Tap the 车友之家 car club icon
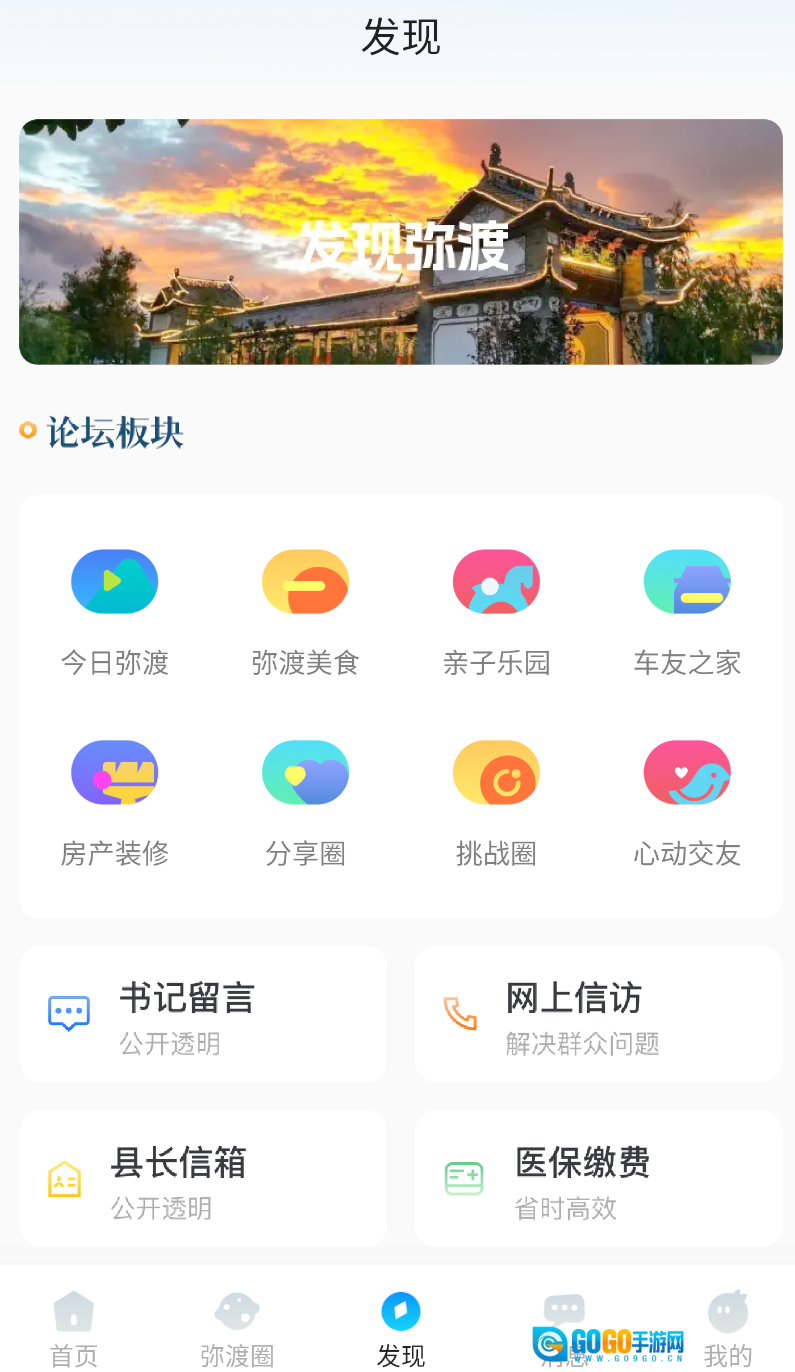This screenshot has width=795, height=1372. tap(687, 581)
